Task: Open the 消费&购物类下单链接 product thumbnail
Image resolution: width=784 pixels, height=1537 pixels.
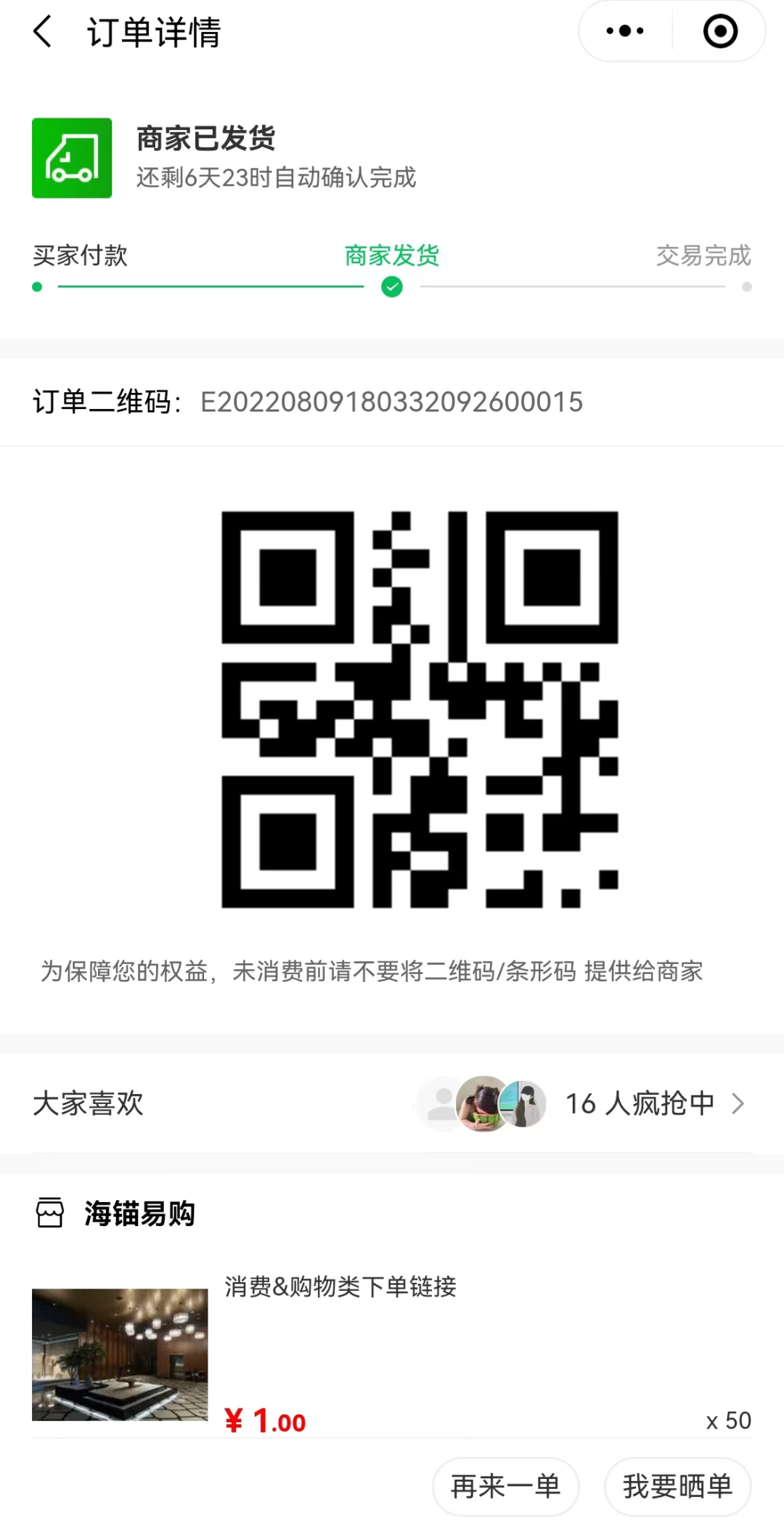Action: 120,1354
